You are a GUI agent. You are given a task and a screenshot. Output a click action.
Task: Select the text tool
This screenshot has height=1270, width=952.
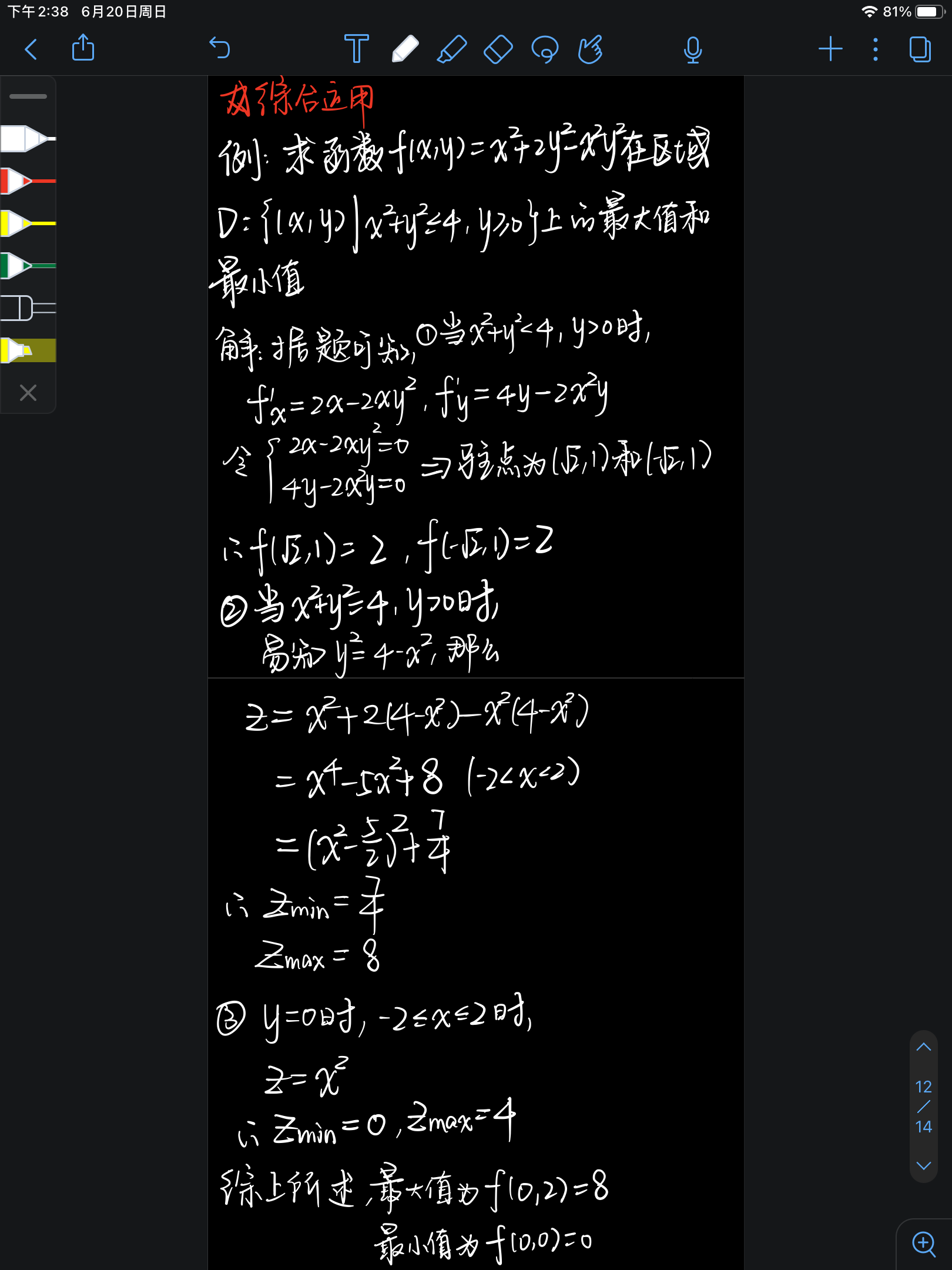[x=356, y=49]
